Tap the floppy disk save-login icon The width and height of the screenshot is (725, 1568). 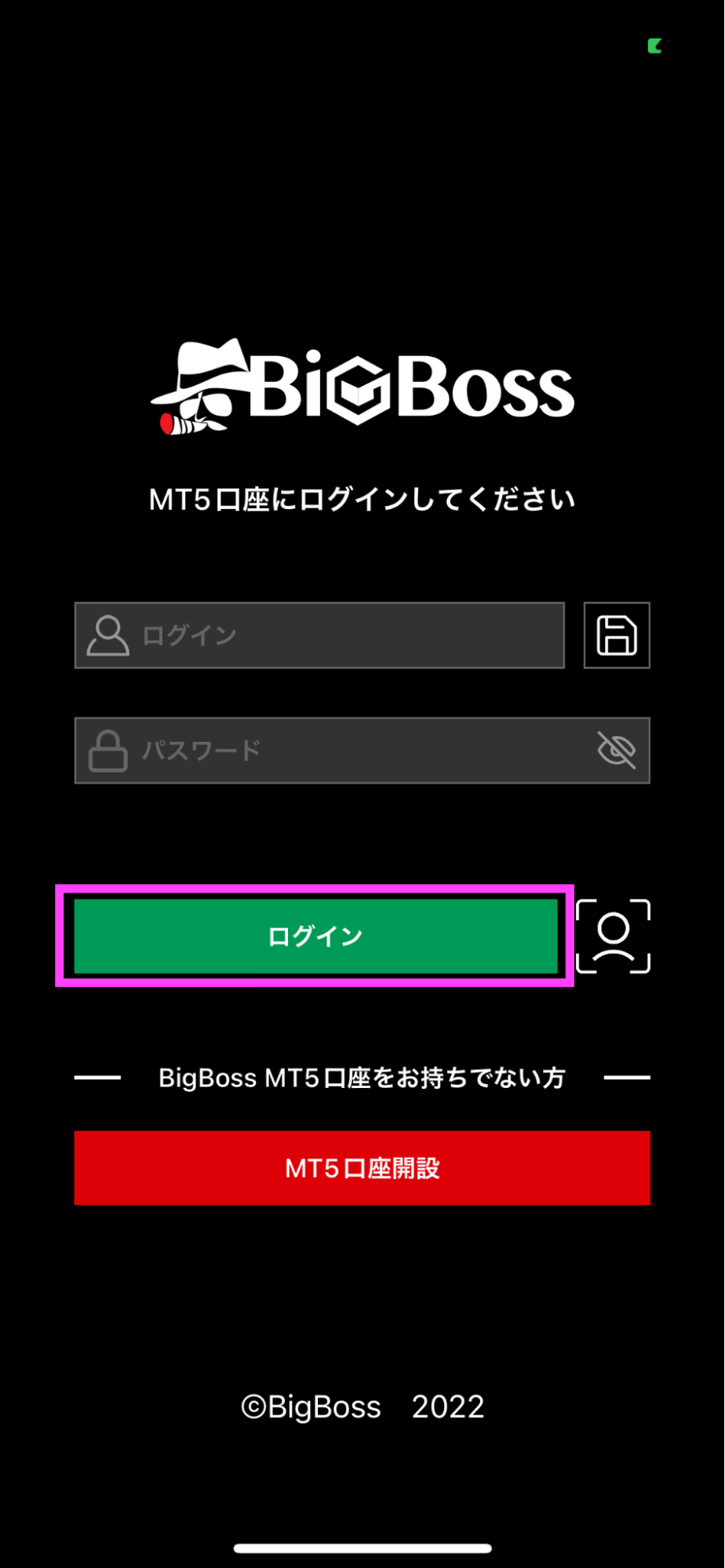(x=617, y=635)
